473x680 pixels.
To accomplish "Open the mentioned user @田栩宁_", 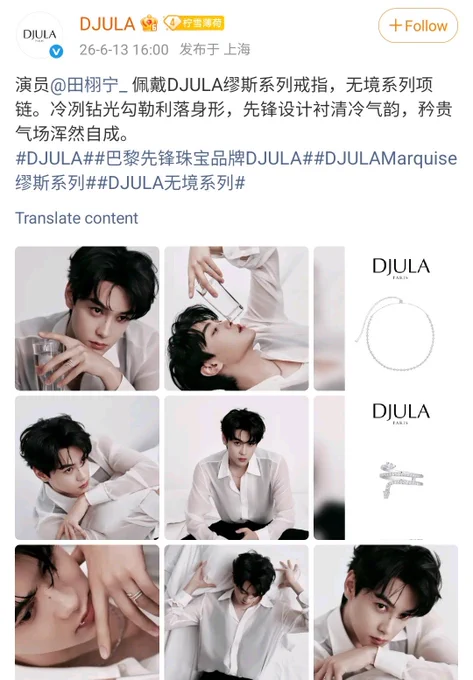I will 89,85.
